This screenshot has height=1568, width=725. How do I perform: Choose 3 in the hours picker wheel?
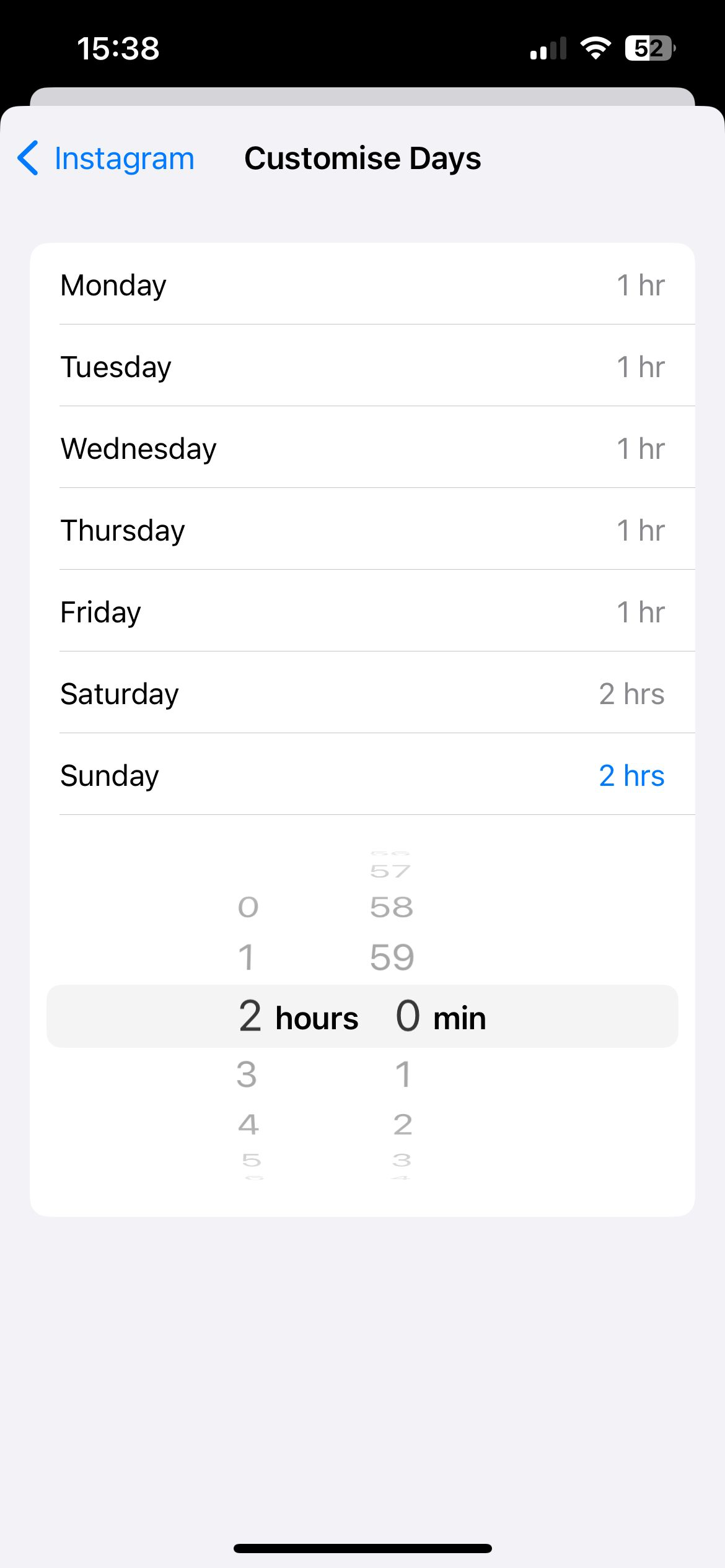pos(247,1074)
